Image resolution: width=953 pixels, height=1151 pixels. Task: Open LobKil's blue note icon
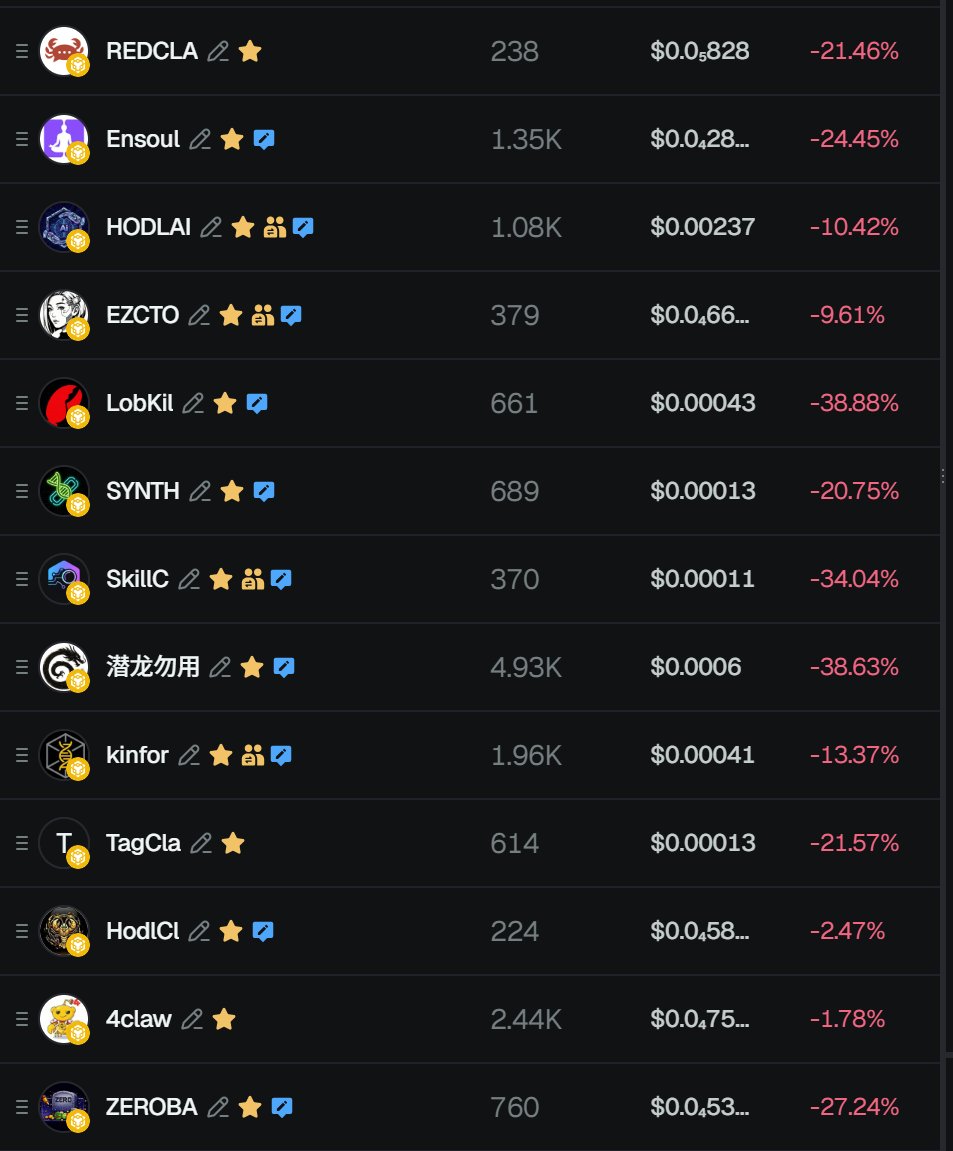click(257, 404)
